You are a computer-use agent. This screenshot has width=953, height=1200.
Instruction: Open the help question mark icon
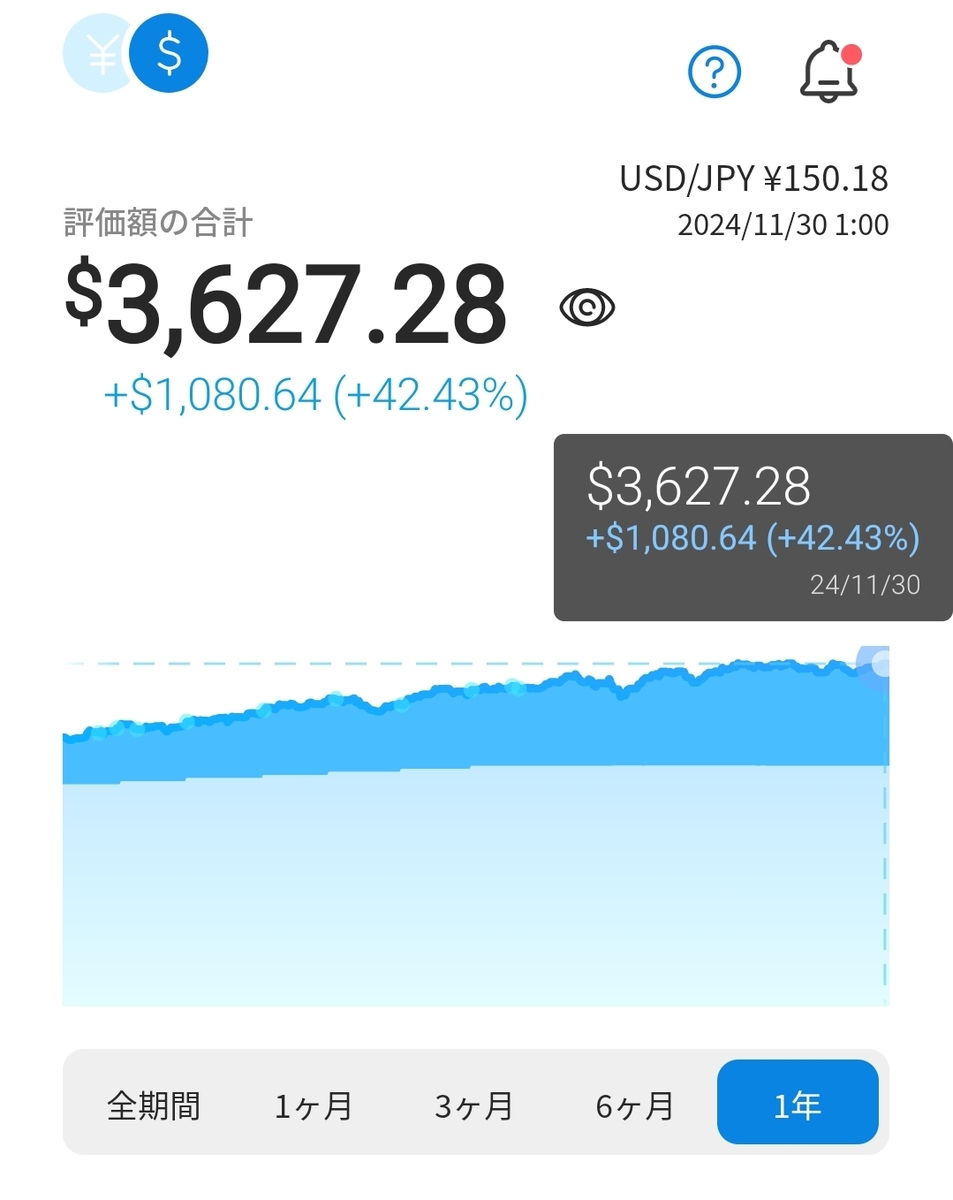tap(715, 72)
